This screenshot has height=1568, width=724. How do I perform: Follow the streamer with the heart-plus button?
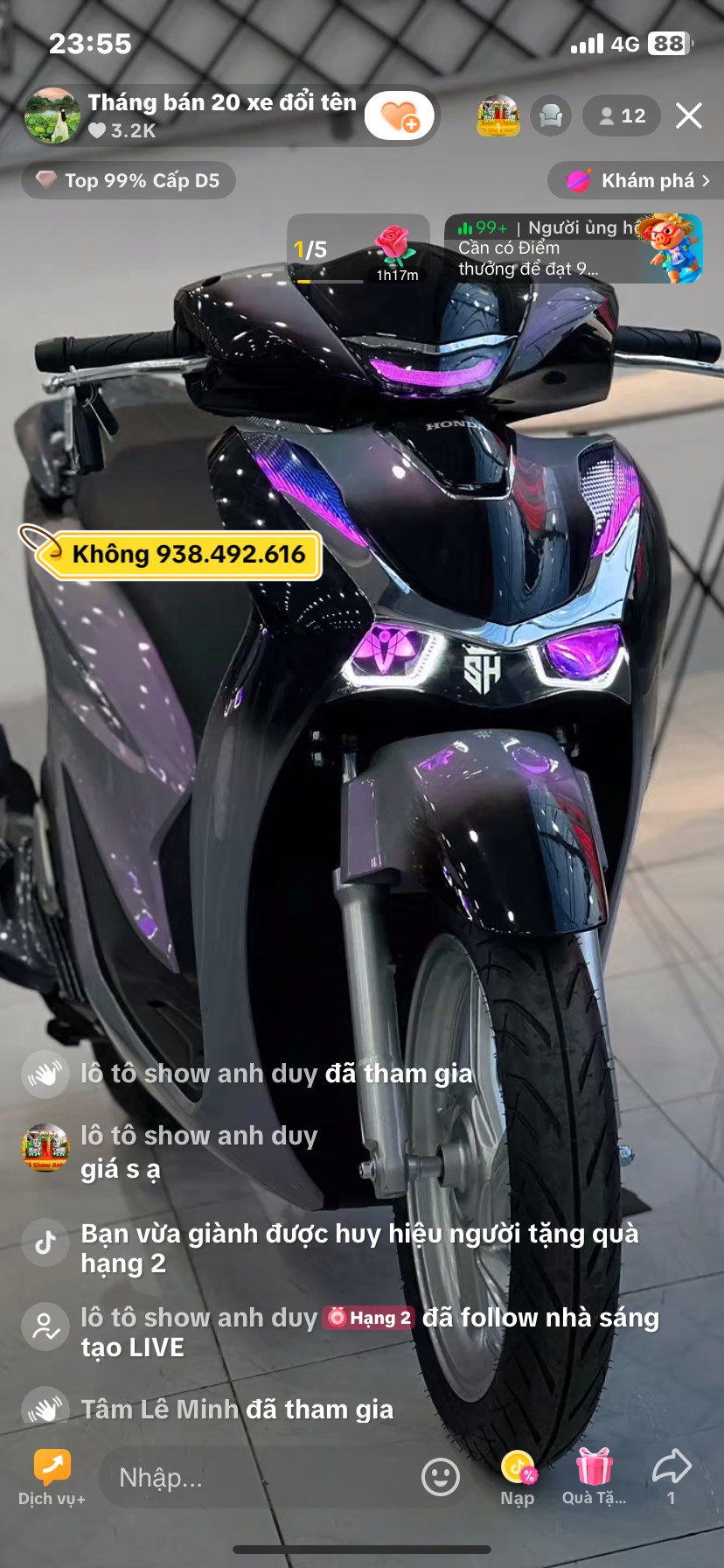tap(400, 115)
